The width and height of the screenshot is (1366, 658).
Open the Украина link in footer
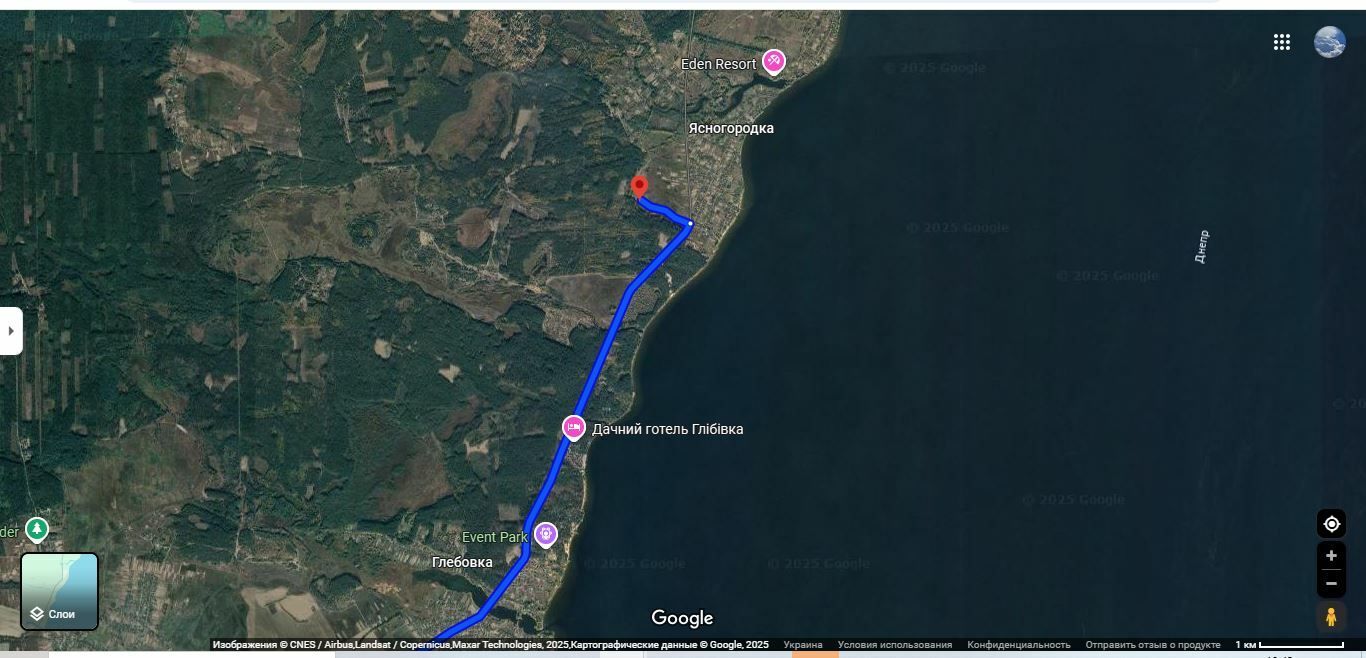tap(803, 645)
